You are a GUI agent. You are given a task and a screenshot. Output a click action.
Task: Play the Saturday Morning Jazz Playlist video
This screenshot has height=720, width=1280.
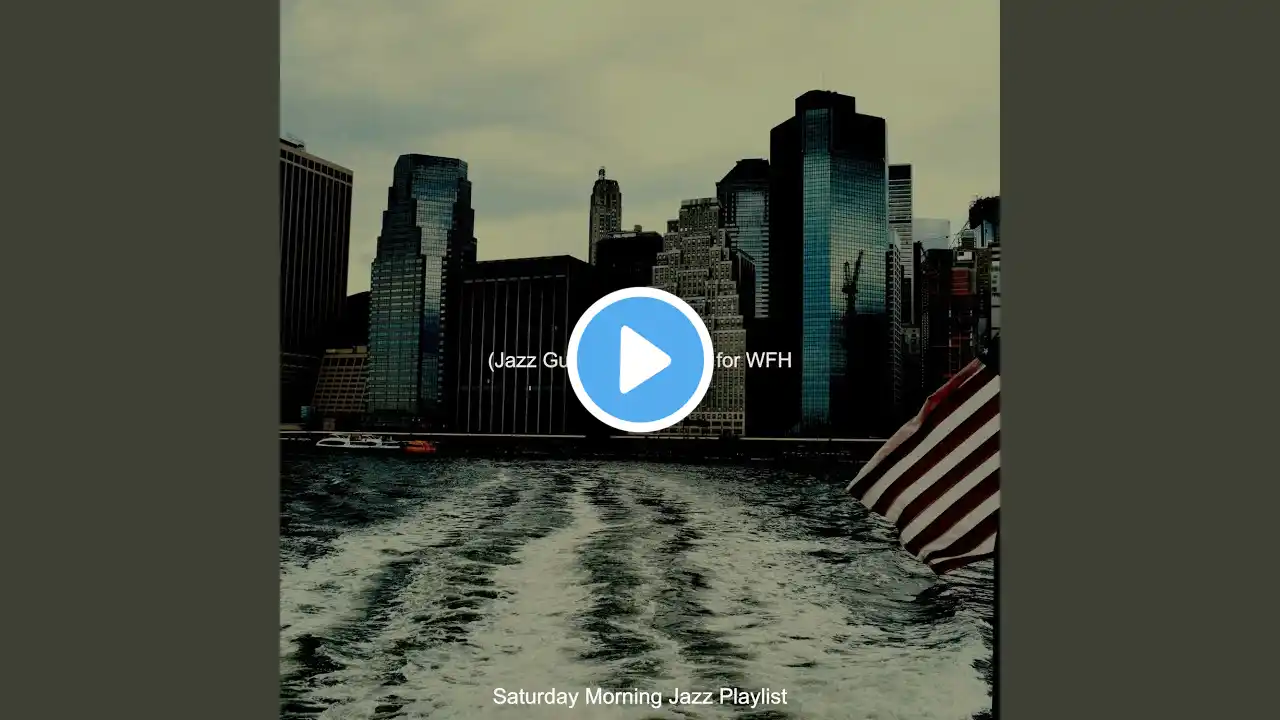(640, 360)
